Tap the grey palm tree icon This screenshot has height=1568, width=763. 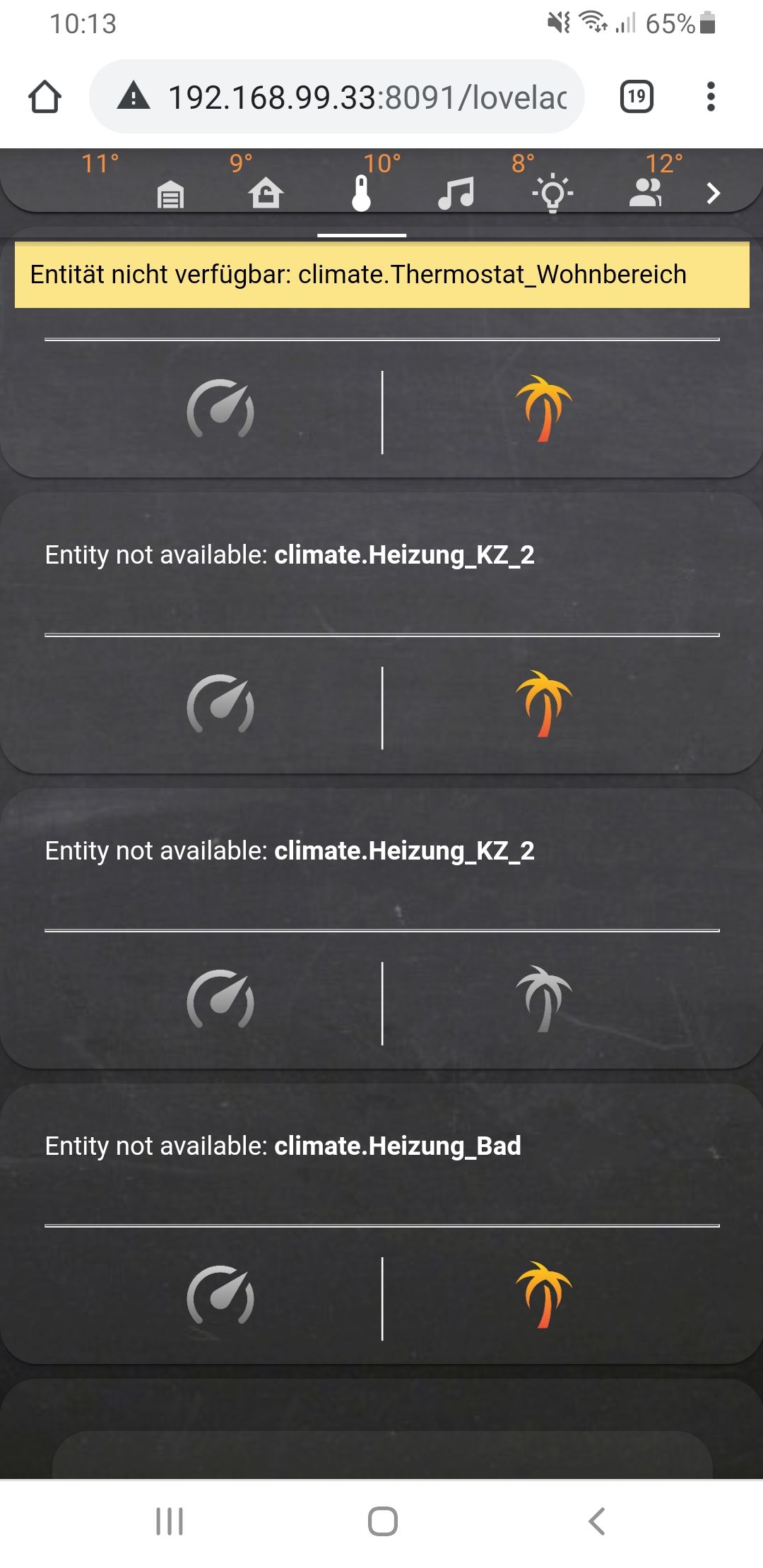click(x=543, y=999)
